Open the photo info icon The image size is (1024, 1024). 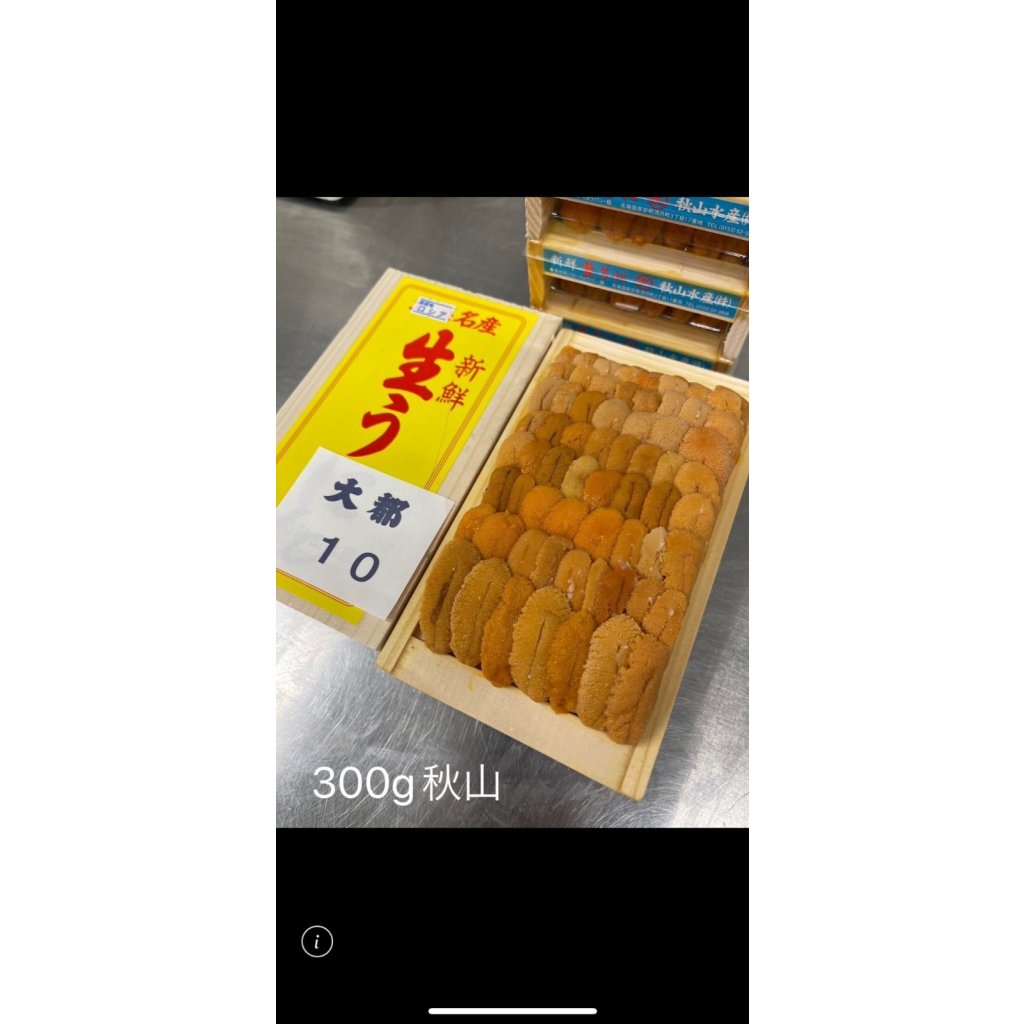tap(317, 941)
